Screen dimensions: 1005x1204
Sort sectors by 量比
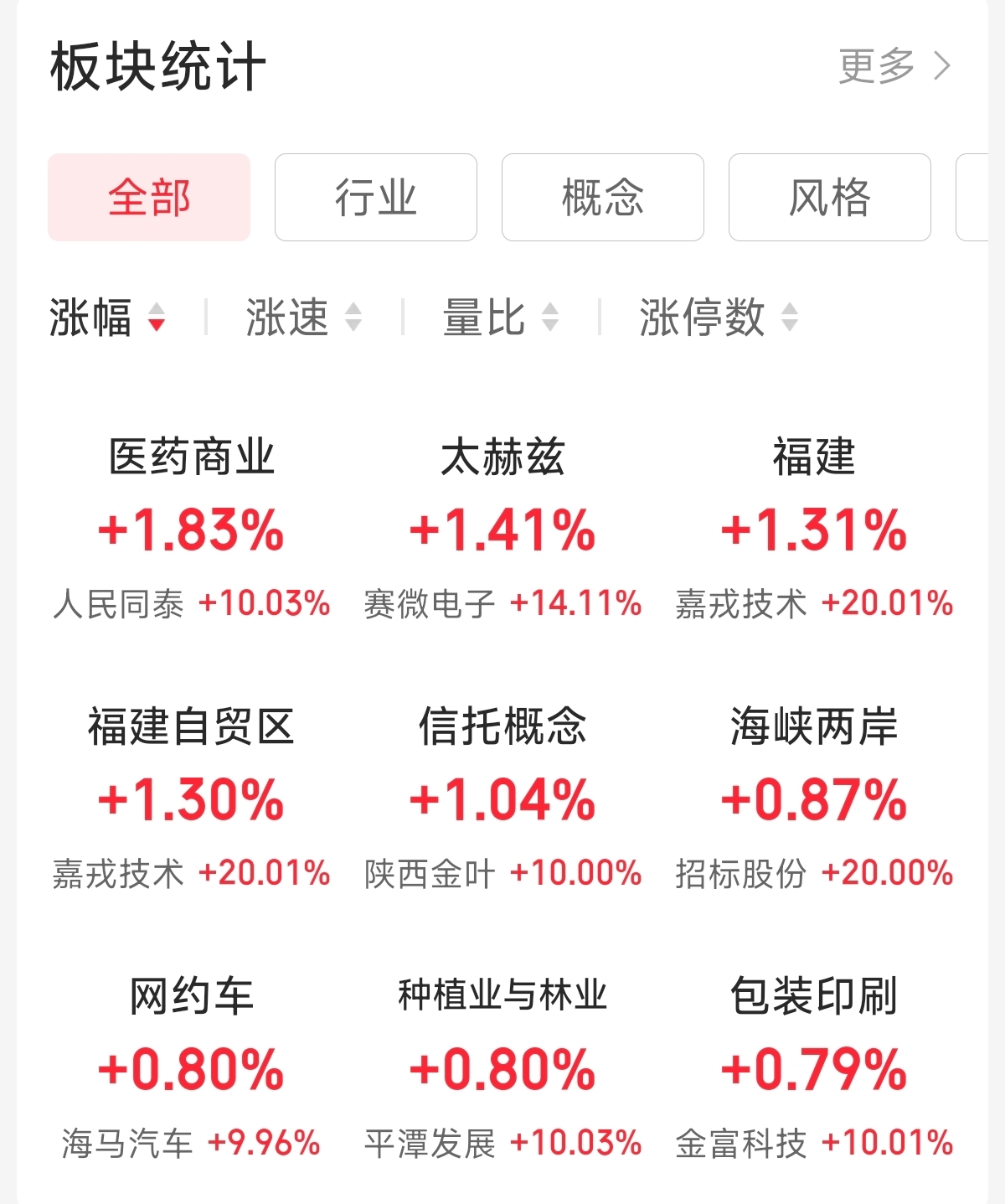pos(501,317)
